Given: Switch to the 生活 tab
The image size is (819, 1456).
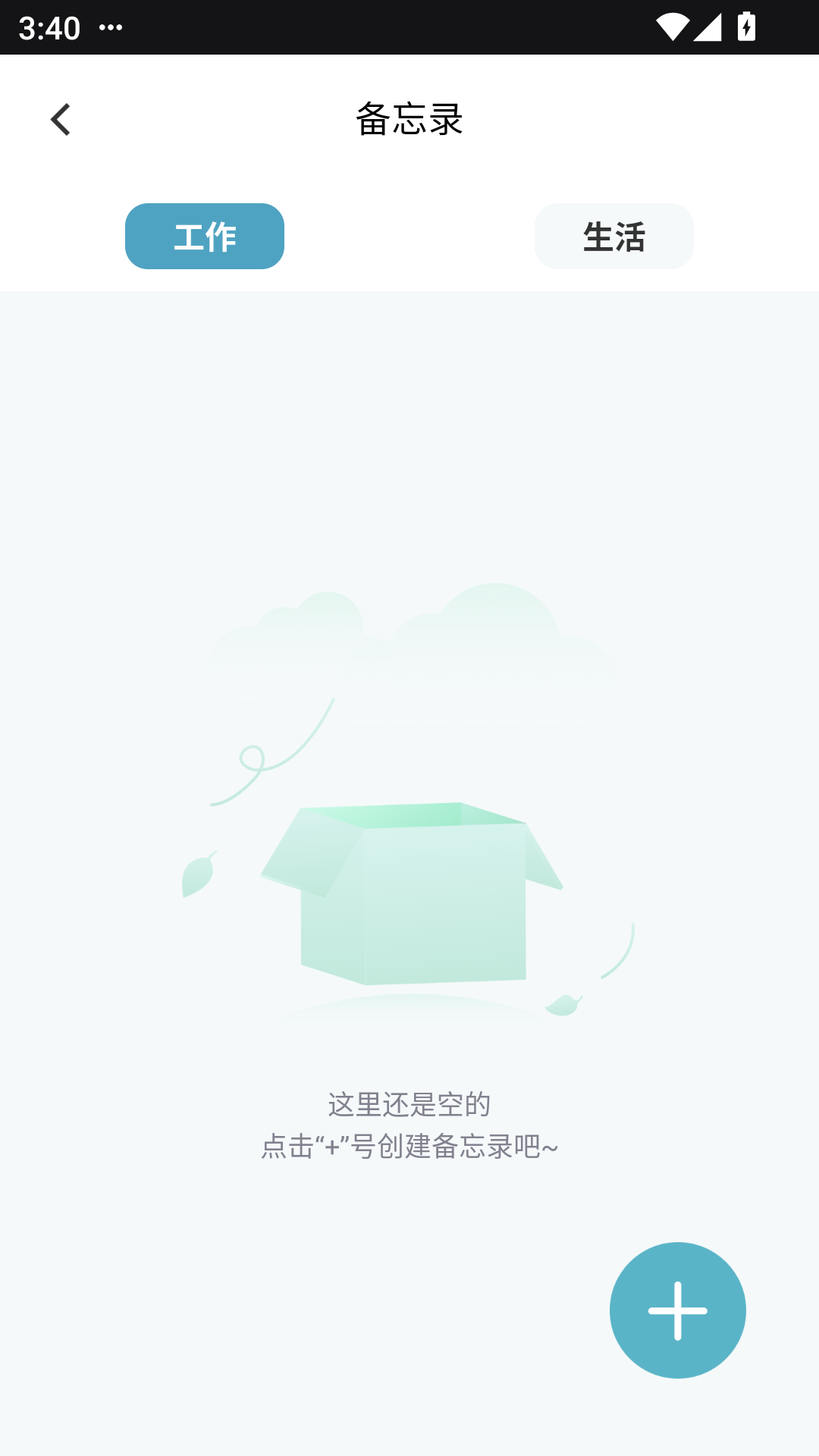Looking at the screenshot, I should tap(613, 236).
